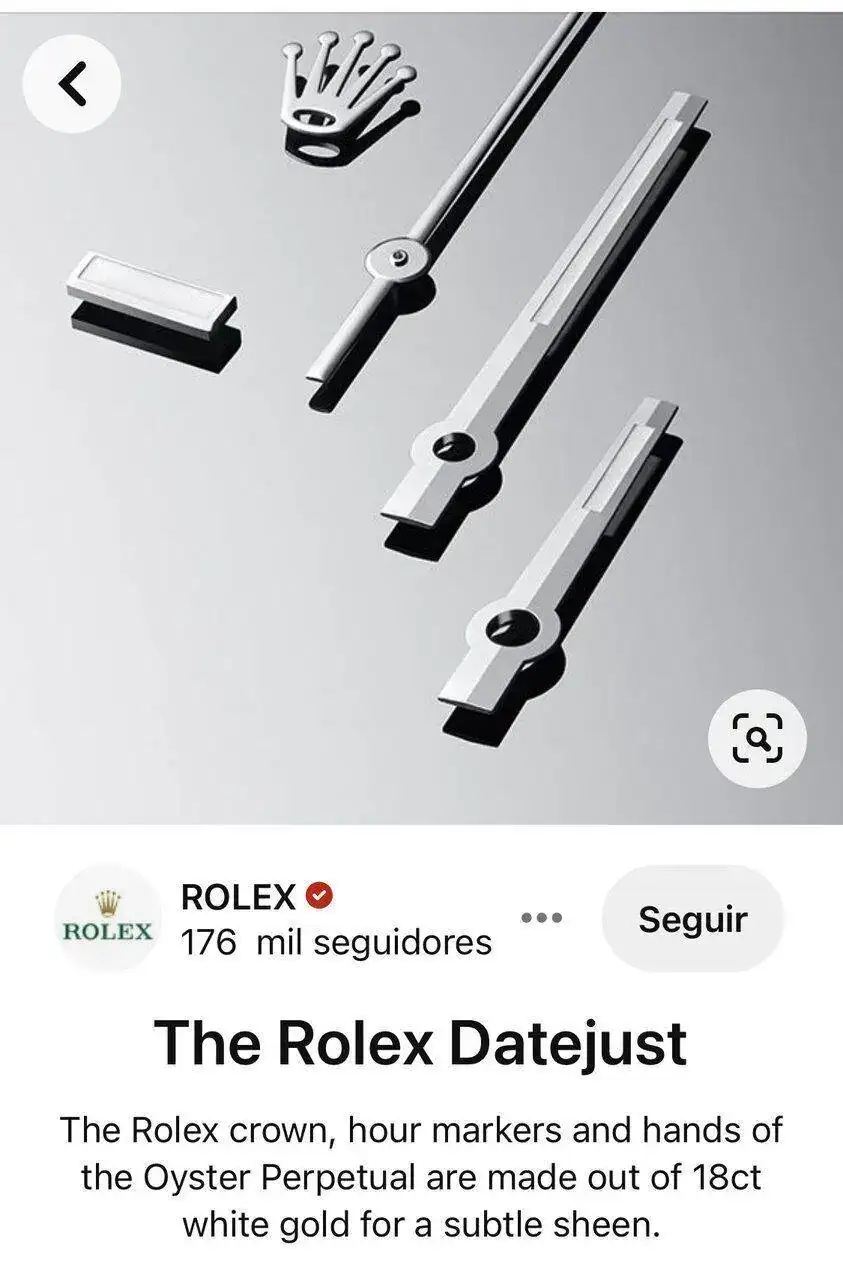The image size is (843, 1280).
Task: Open visual search lens on the image
Action: tap(757, 739)
